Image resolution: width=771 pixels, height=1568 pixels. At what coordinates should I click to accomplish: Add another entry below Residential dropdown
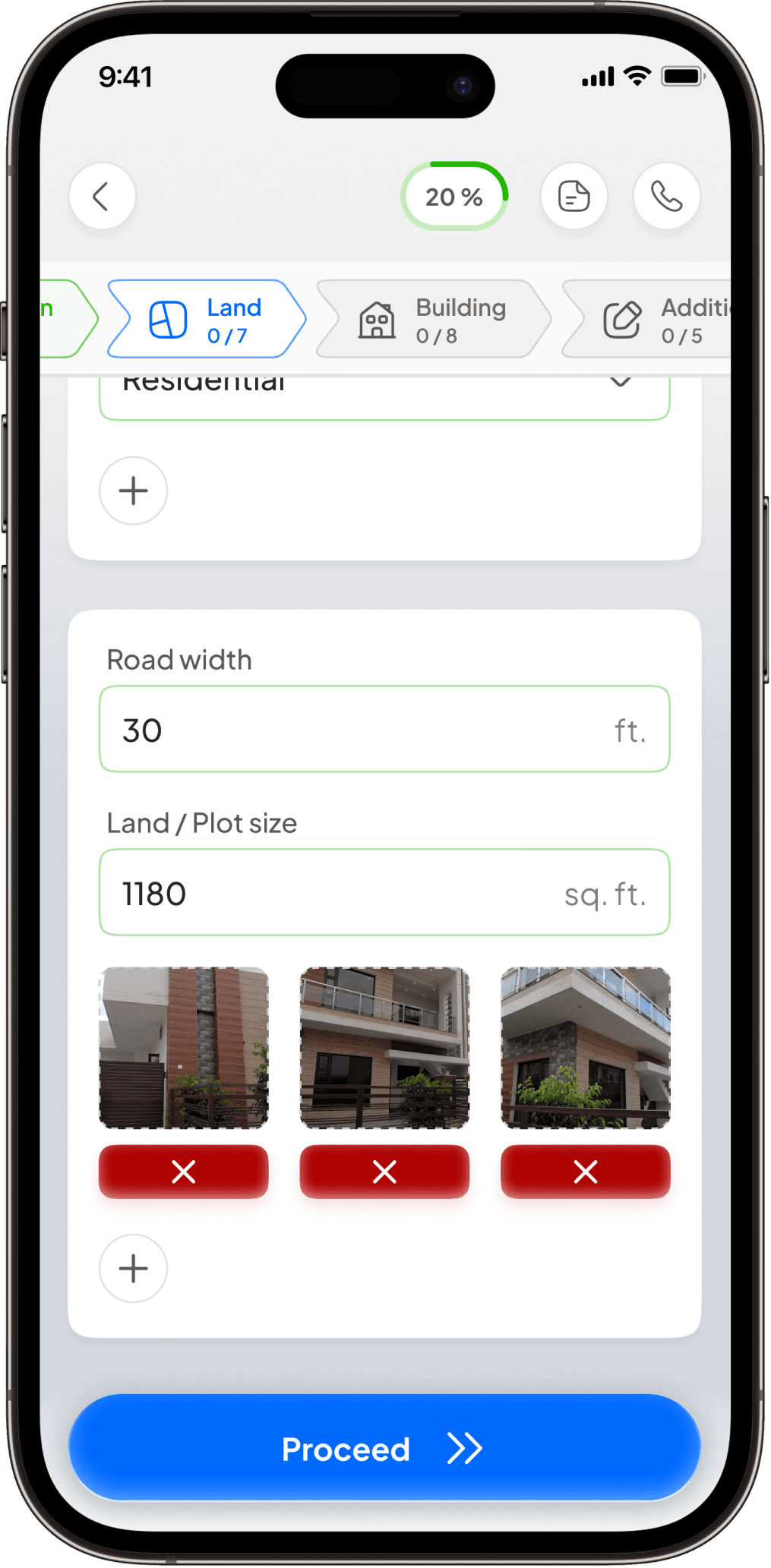tap(133, 491)
